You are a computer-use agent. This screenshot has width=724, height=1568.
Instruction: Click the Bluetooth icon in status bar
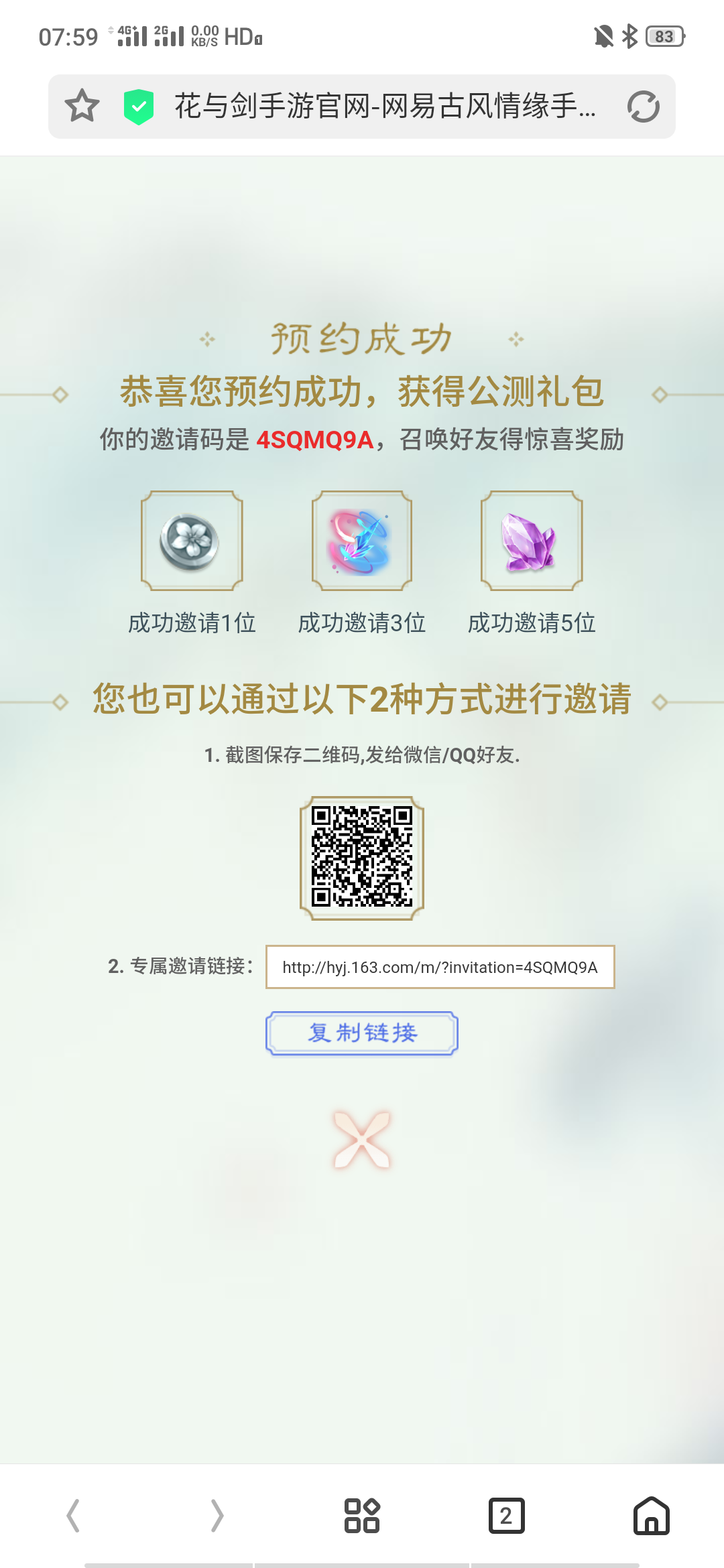click(629, 37)
